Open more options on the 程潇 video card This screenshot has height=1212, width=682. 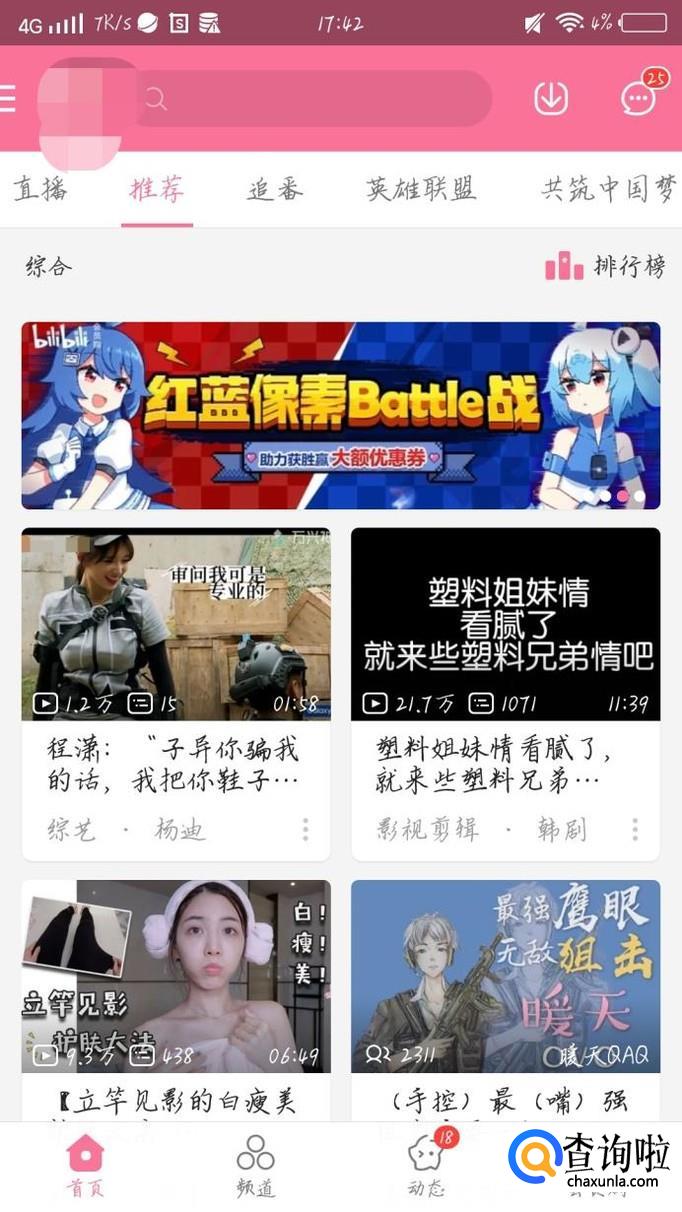click(x=305, y=829)
